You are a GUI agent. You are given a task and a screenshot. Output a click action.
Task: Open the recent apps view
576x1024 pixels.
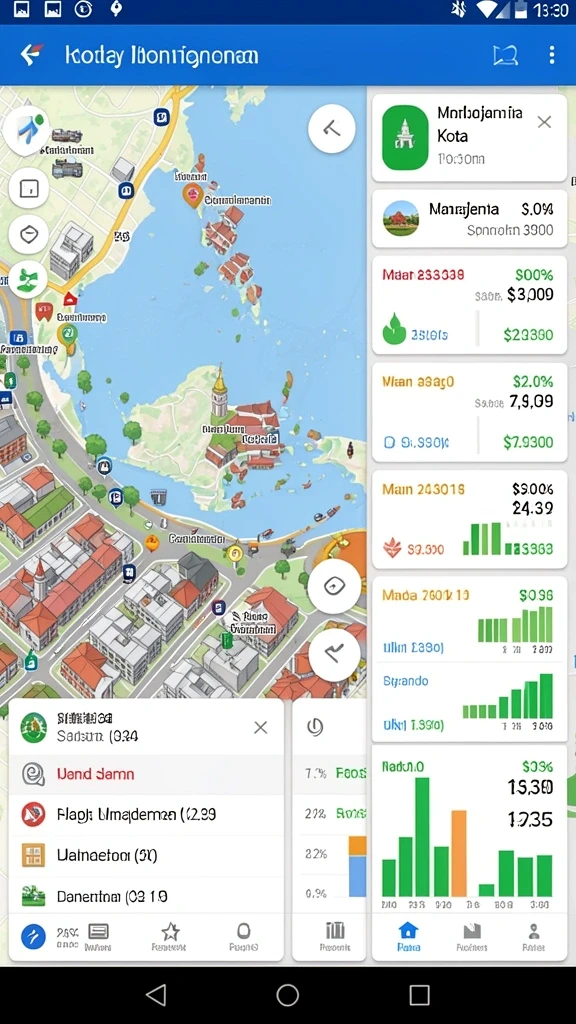pyautogui.click(x=419, y=995)
